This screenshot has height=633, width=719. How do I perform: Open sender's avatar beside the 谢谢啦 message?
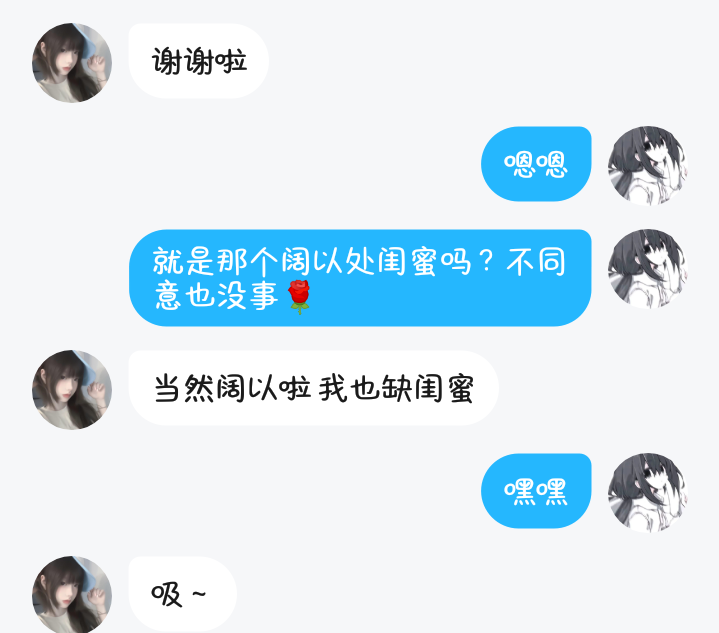72,63
